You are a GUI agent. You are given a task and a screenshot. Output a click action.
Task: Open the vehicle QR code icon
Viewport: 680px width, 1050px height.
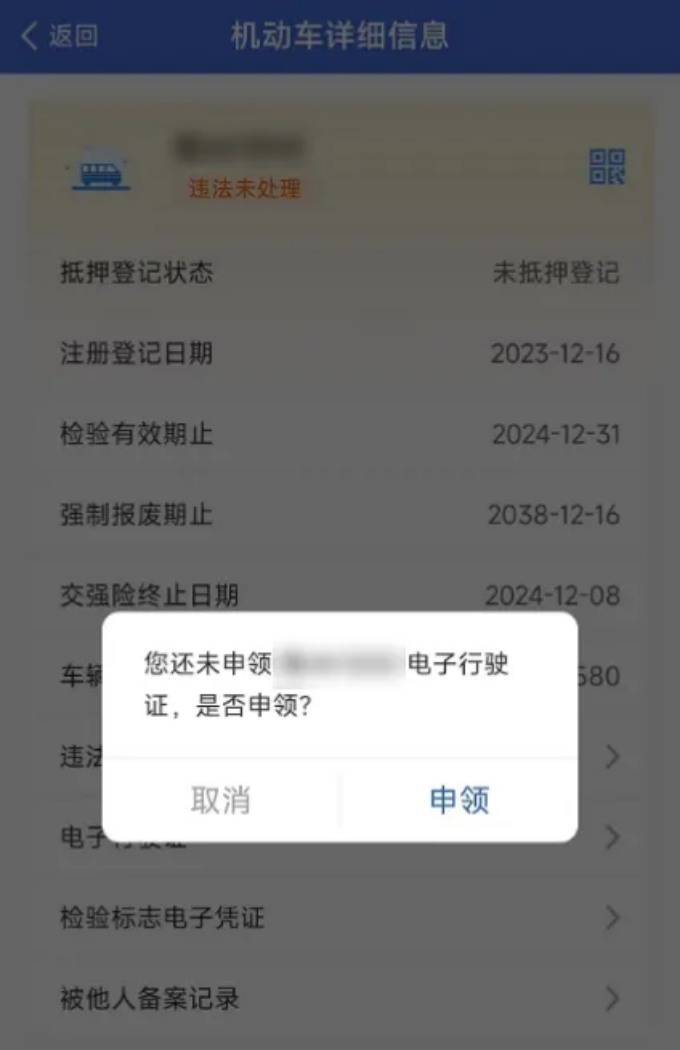click(607, 166)
